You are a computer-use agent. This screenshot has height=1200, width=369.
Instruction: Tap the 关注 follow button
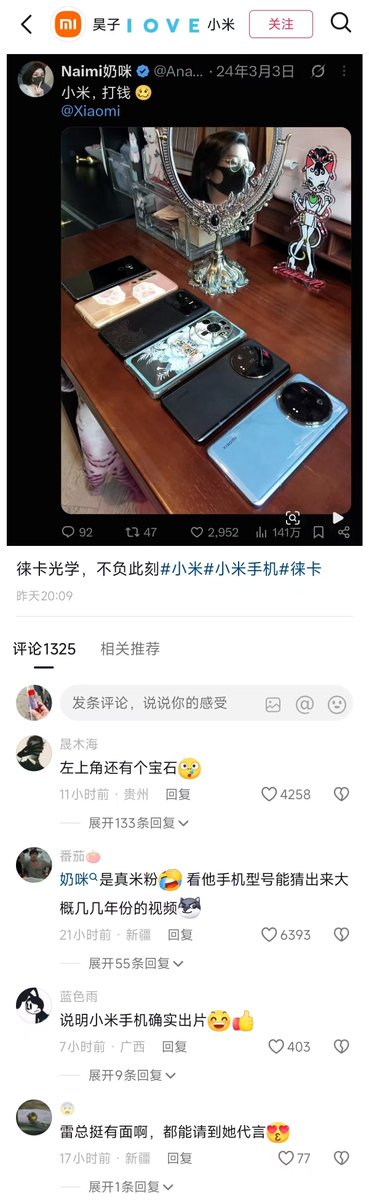pyautogui.click(x=281, y=24)
